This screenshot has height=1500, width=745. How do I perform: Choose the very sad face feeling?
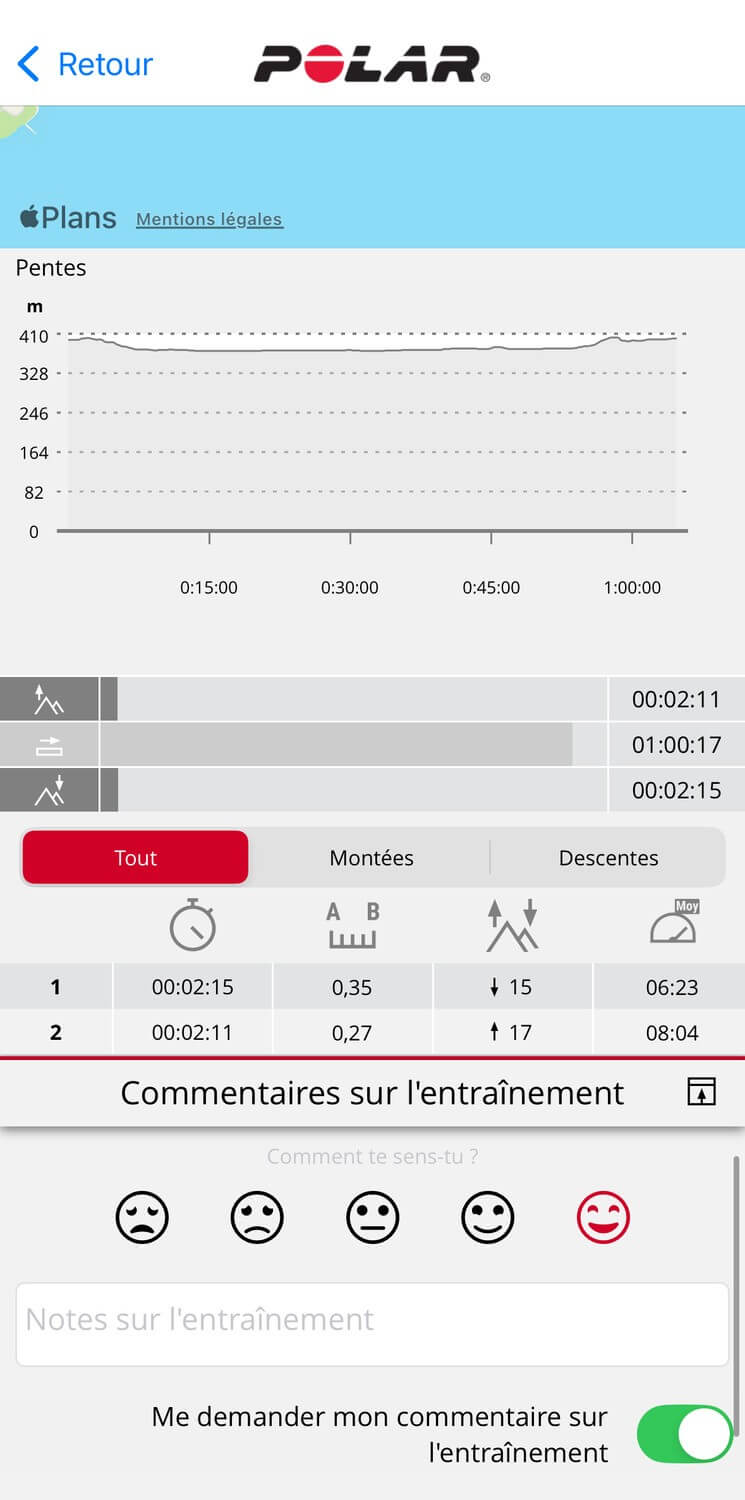click(142, 1218)
